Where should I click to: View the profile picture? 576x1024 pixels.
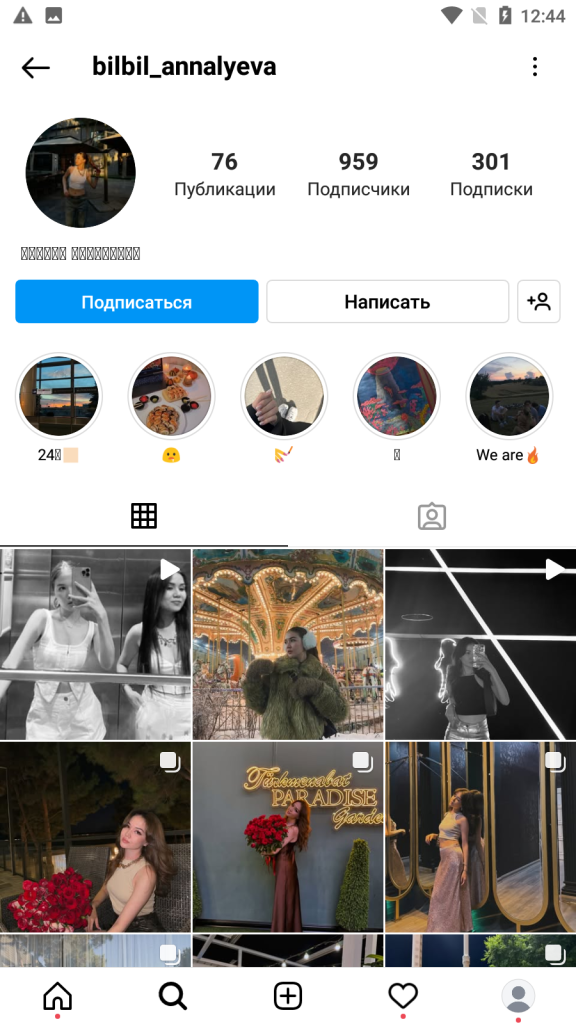click(80, 173)
